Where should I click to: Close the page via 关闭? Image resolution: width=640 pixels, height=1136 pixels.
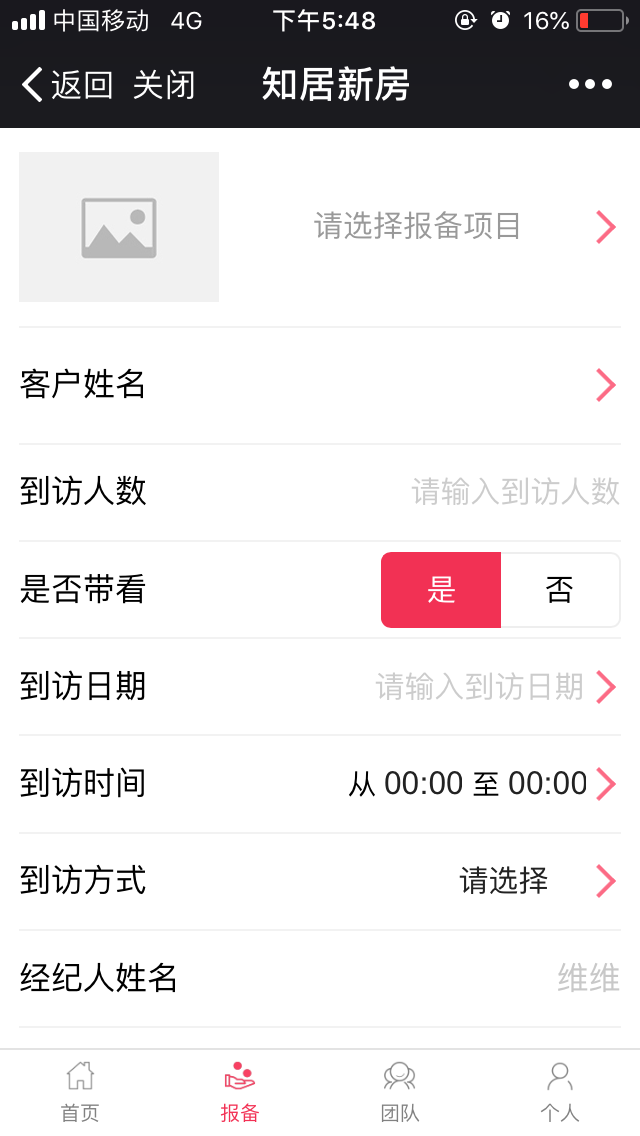coord(164,85)
